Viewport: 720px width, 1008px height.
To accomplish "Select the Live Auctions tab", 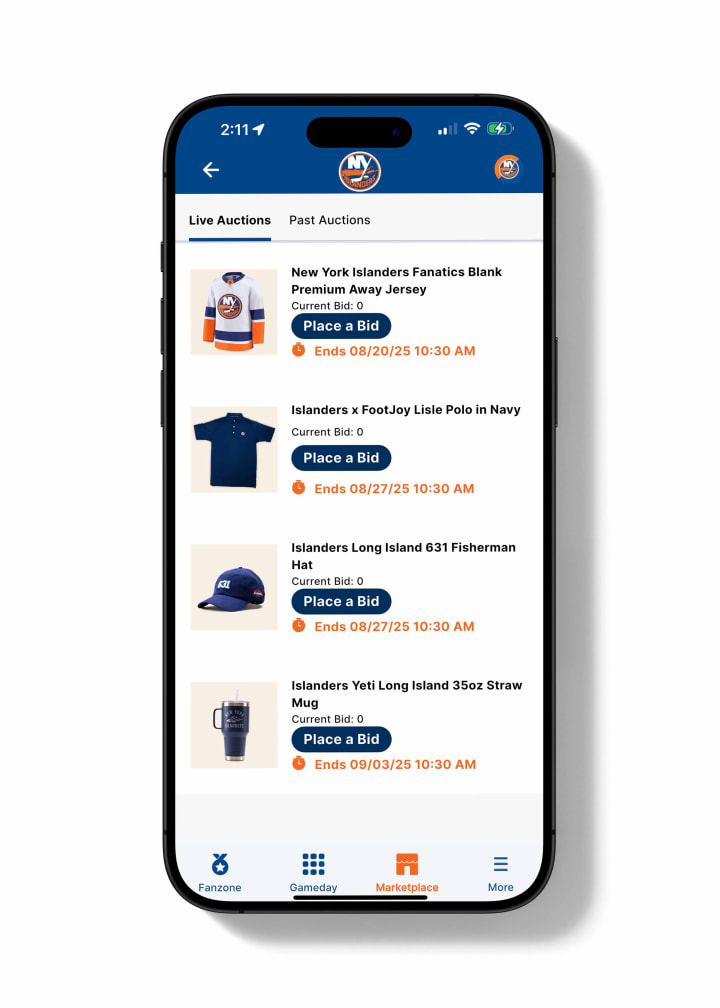I will click(230, 220).
